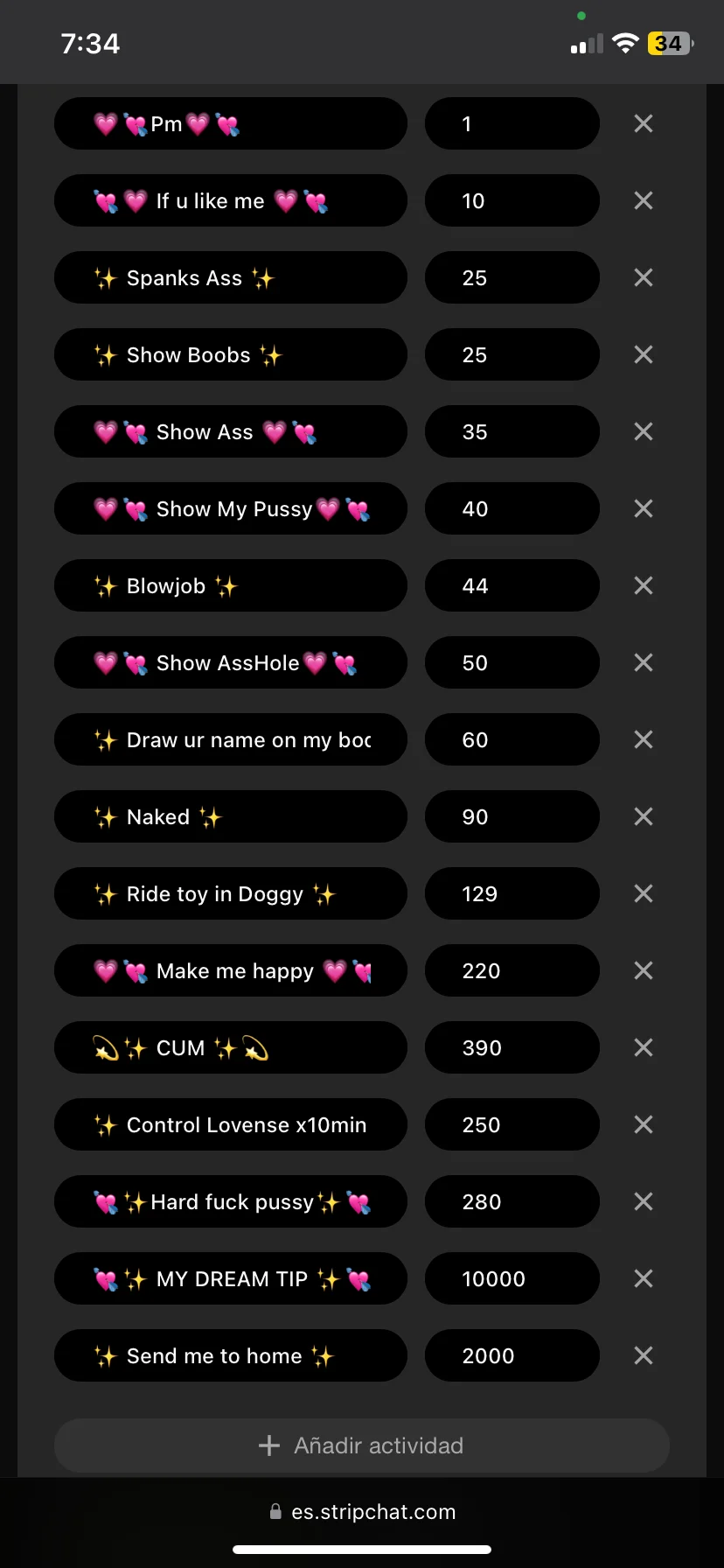Edit the MY DREAM TIP name field
724x1568 pixels.
(230, 1278)
